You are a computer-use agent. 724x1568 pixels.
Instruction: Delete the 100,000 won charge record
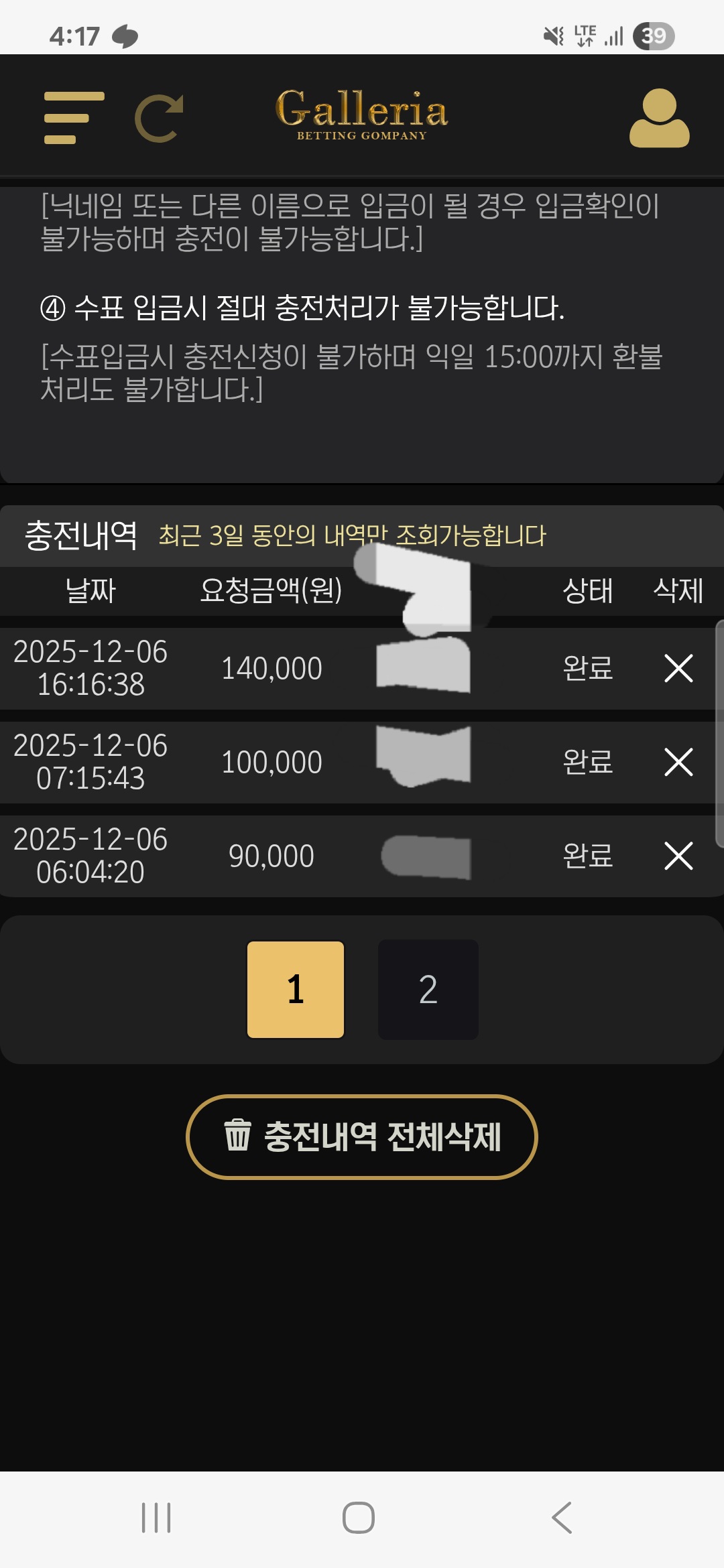678,762
